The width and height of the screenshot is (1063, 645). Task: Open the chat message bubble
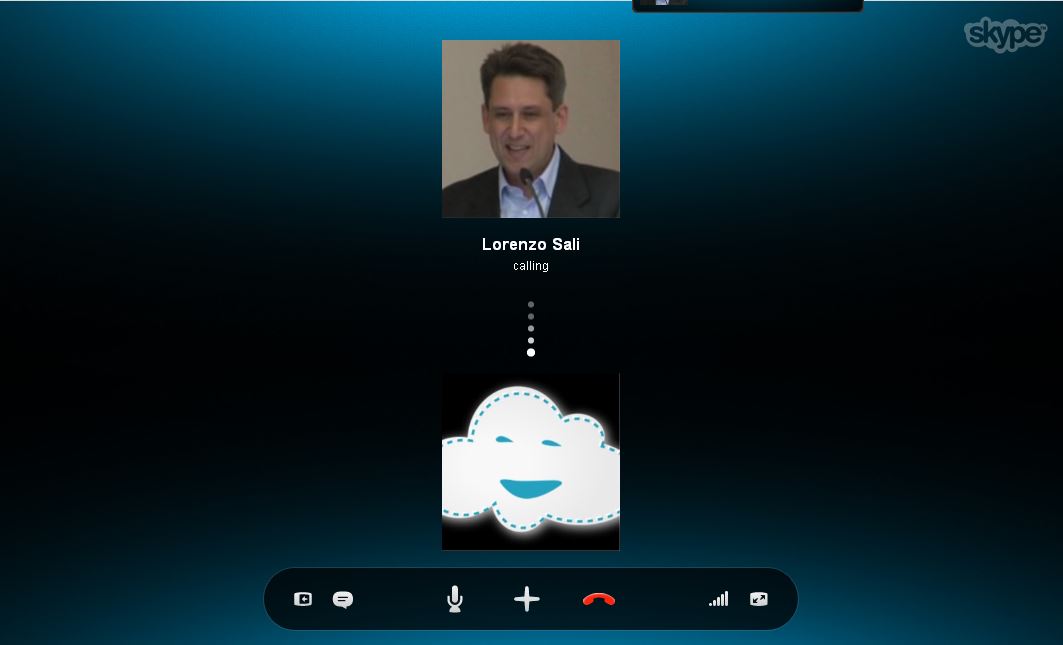click(x=342, y=599)
